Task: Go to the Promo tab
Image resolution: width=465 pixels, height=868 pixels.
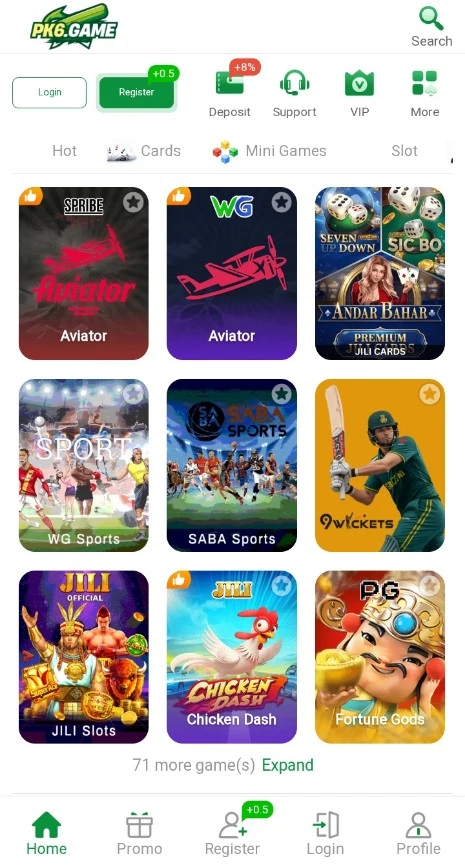Action: (140, 834)
